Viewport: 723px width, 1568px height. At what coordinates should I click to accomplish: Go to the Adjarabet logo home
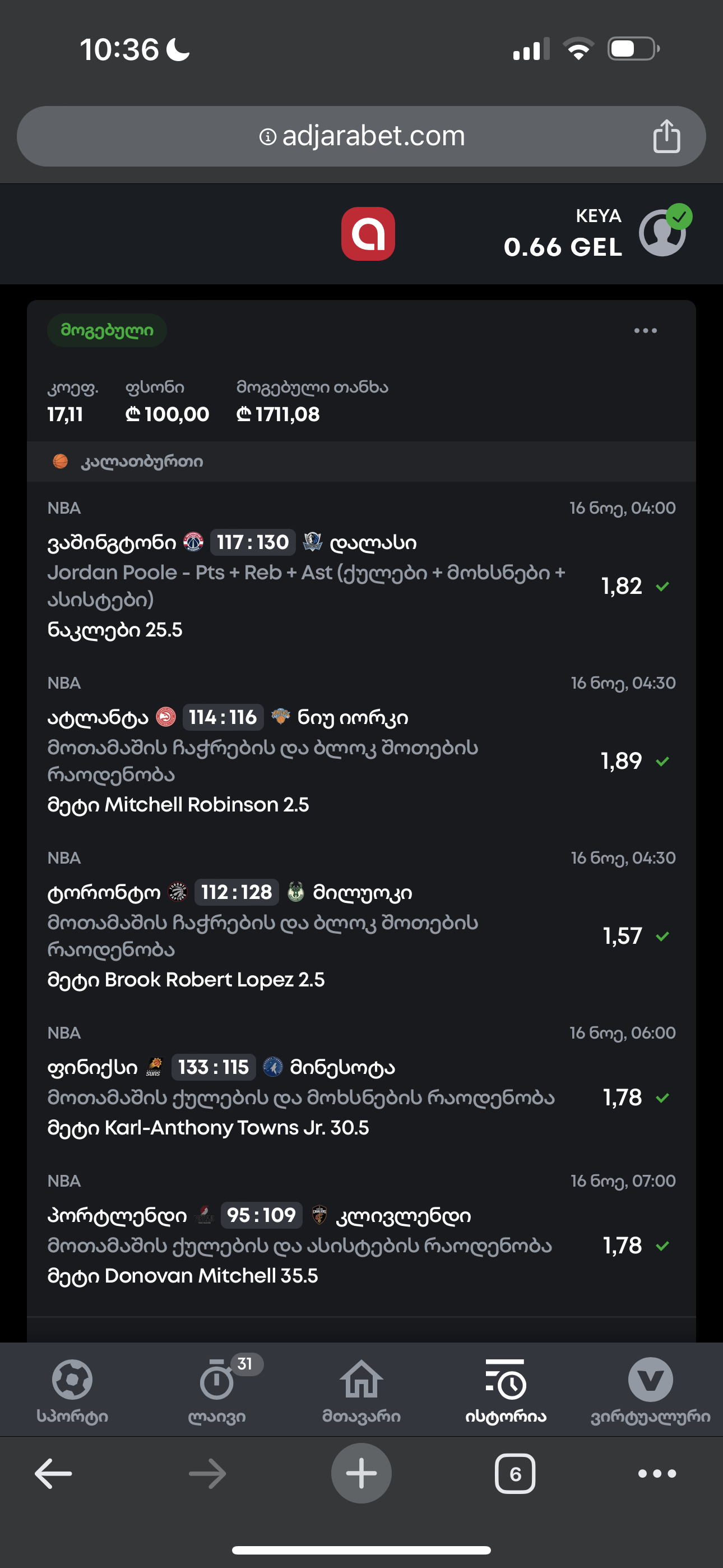[x=368, y=234]
